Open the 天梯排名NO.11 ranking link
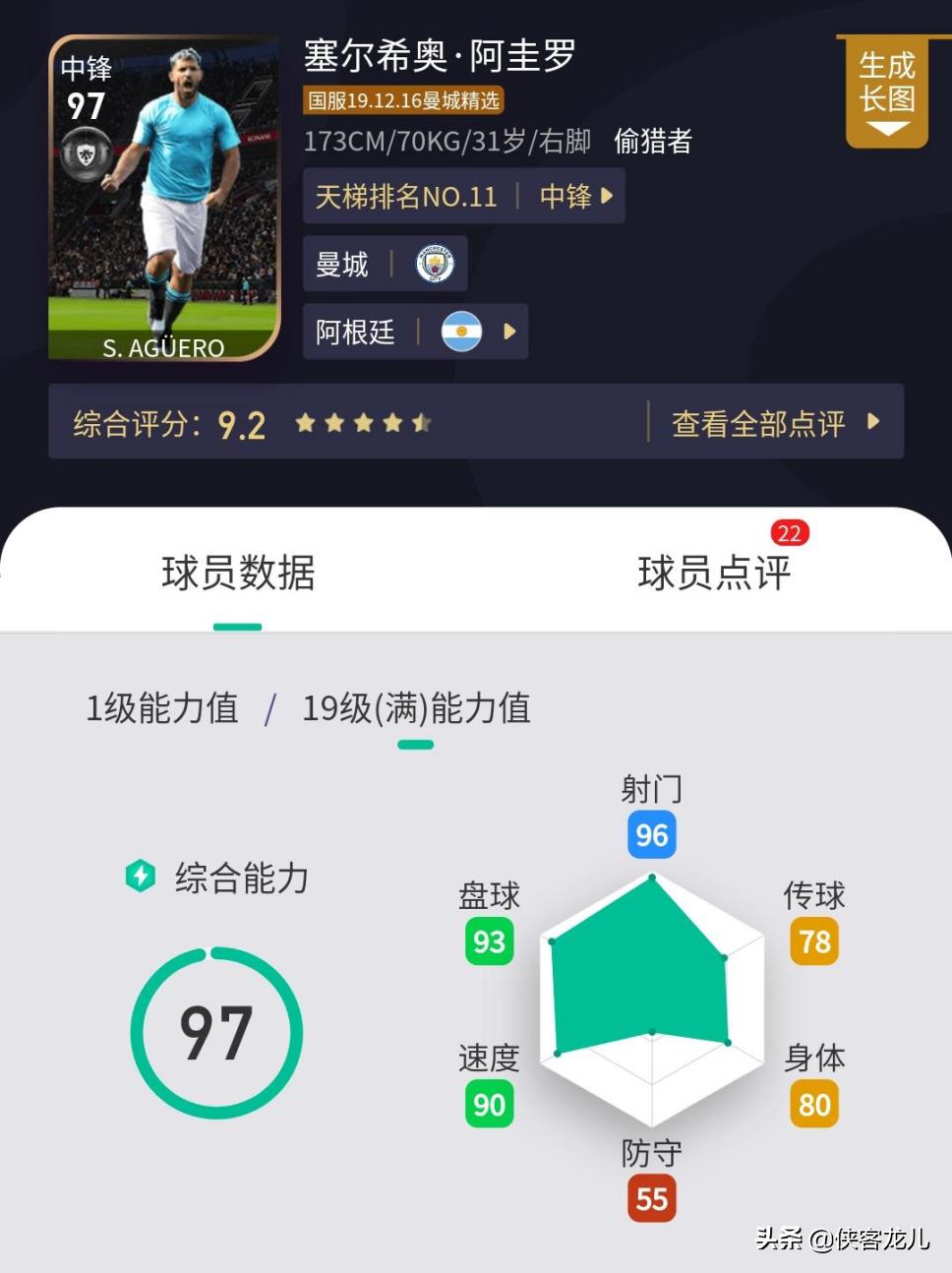Screen dimensions: 952x1273 pyautogui.click(x=405, y=195)
